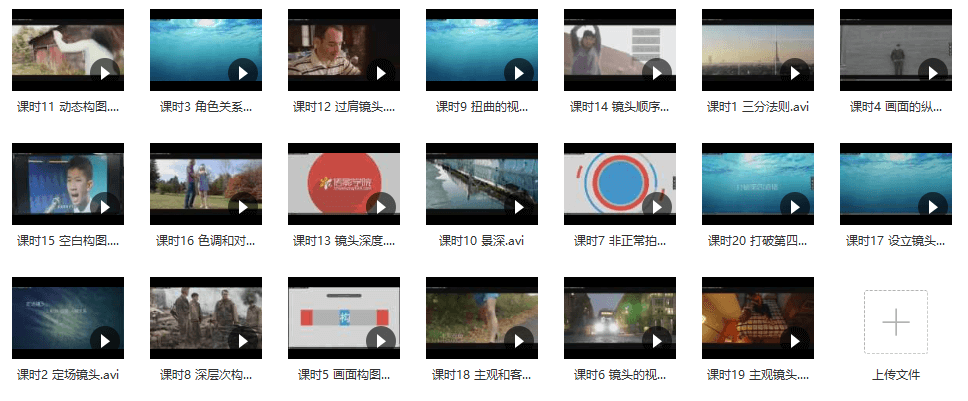
Task: Open video 课时4 画面的纵
Action: tap(895, 50)
